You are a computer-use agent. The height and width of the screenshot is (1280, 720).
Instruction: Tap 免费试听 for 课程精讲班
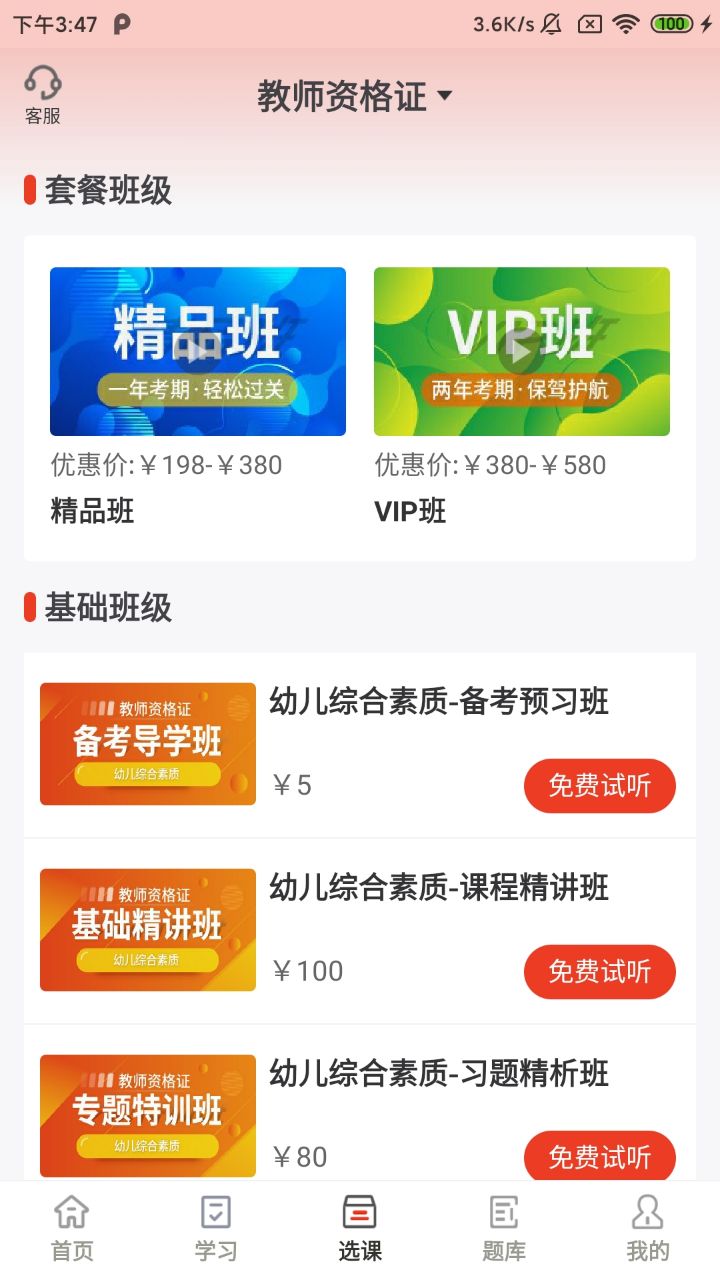point(599,971)
